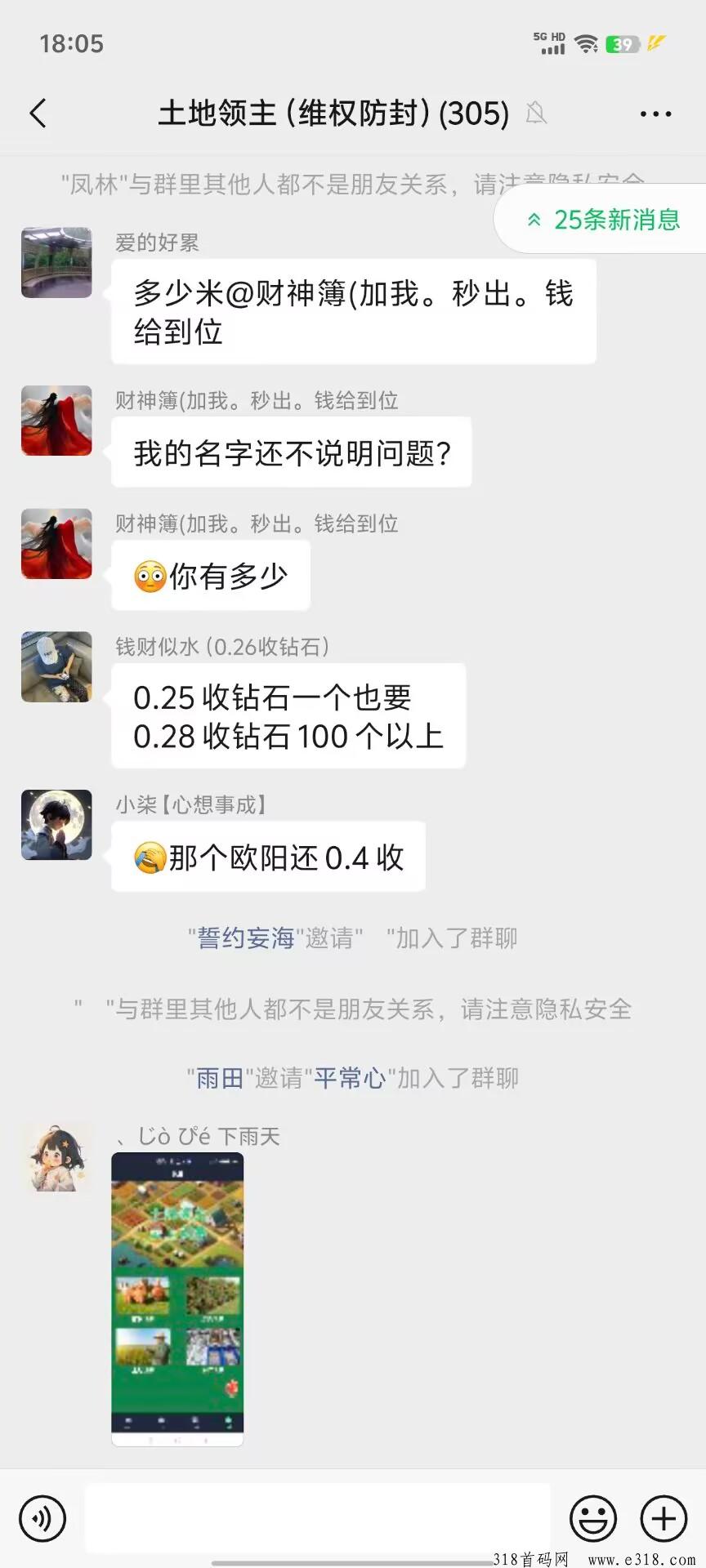The width and height of the screenshot is (706, 1568).
Task: Open the emoji picker
Action: click(x=592, y=1518)
